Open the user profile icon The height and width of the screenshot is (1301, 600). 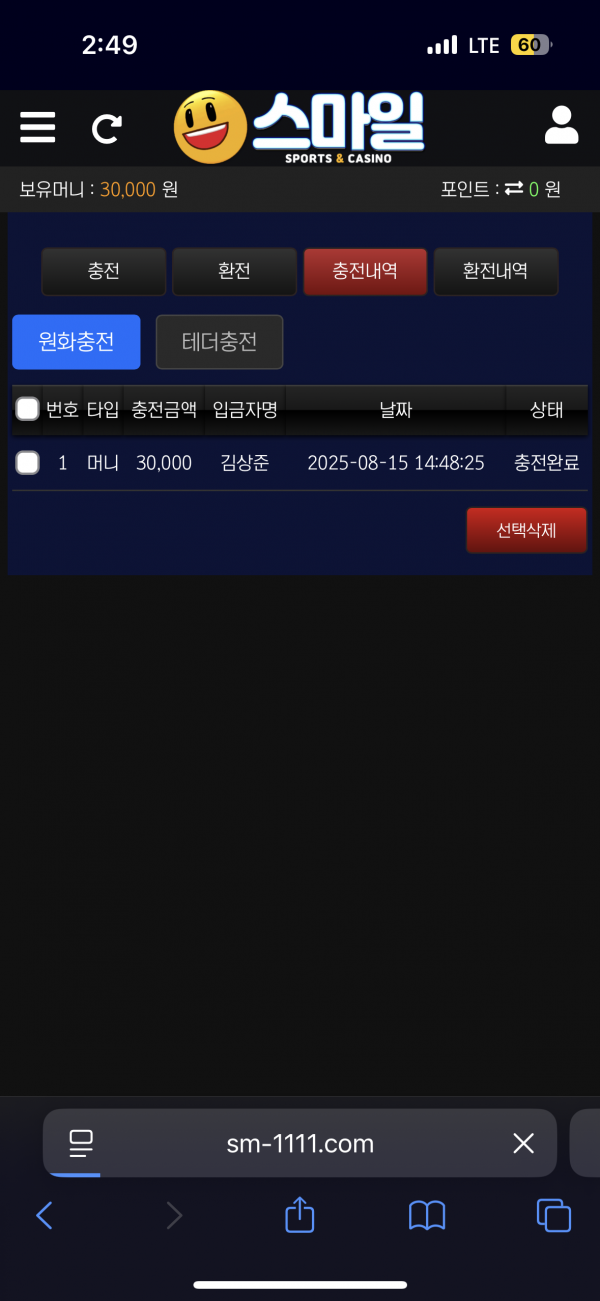(x=561, y=127)
